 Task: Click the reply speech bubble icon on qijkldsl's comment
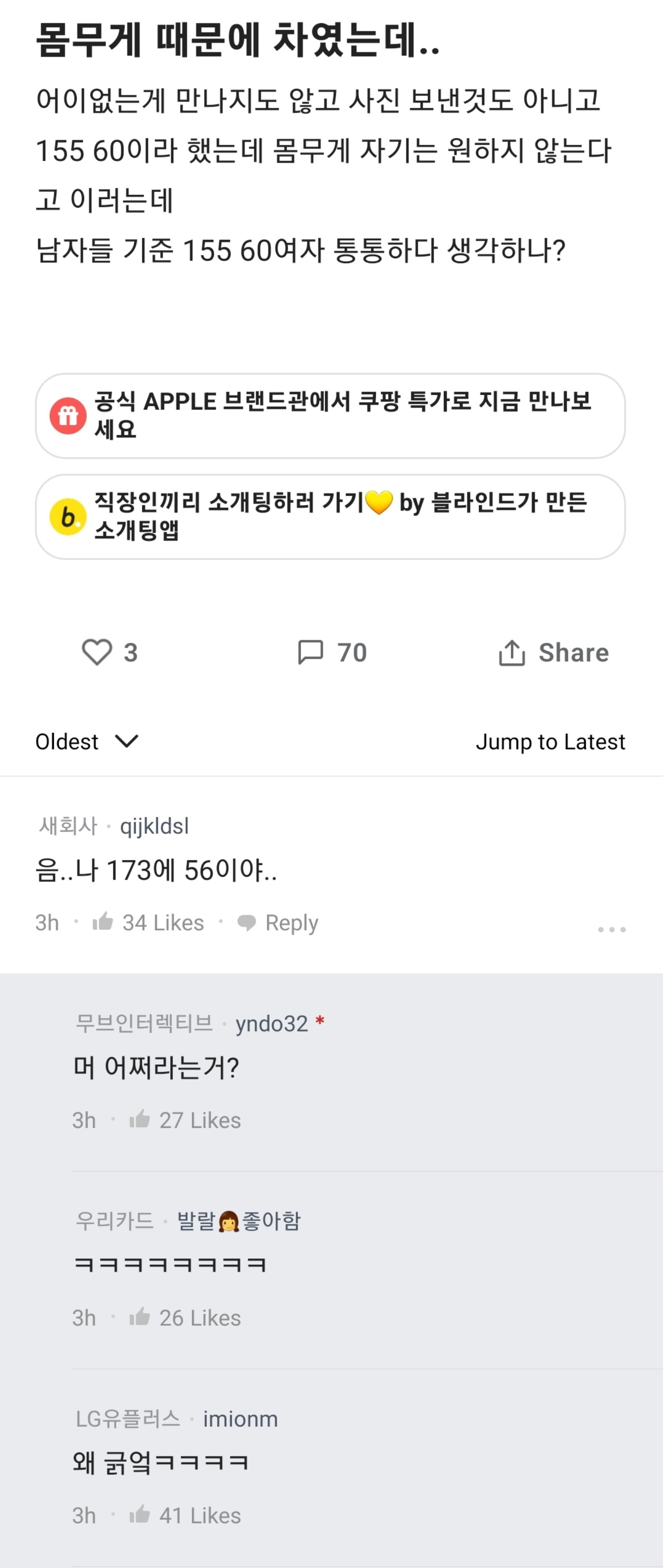tap(247, 922)
